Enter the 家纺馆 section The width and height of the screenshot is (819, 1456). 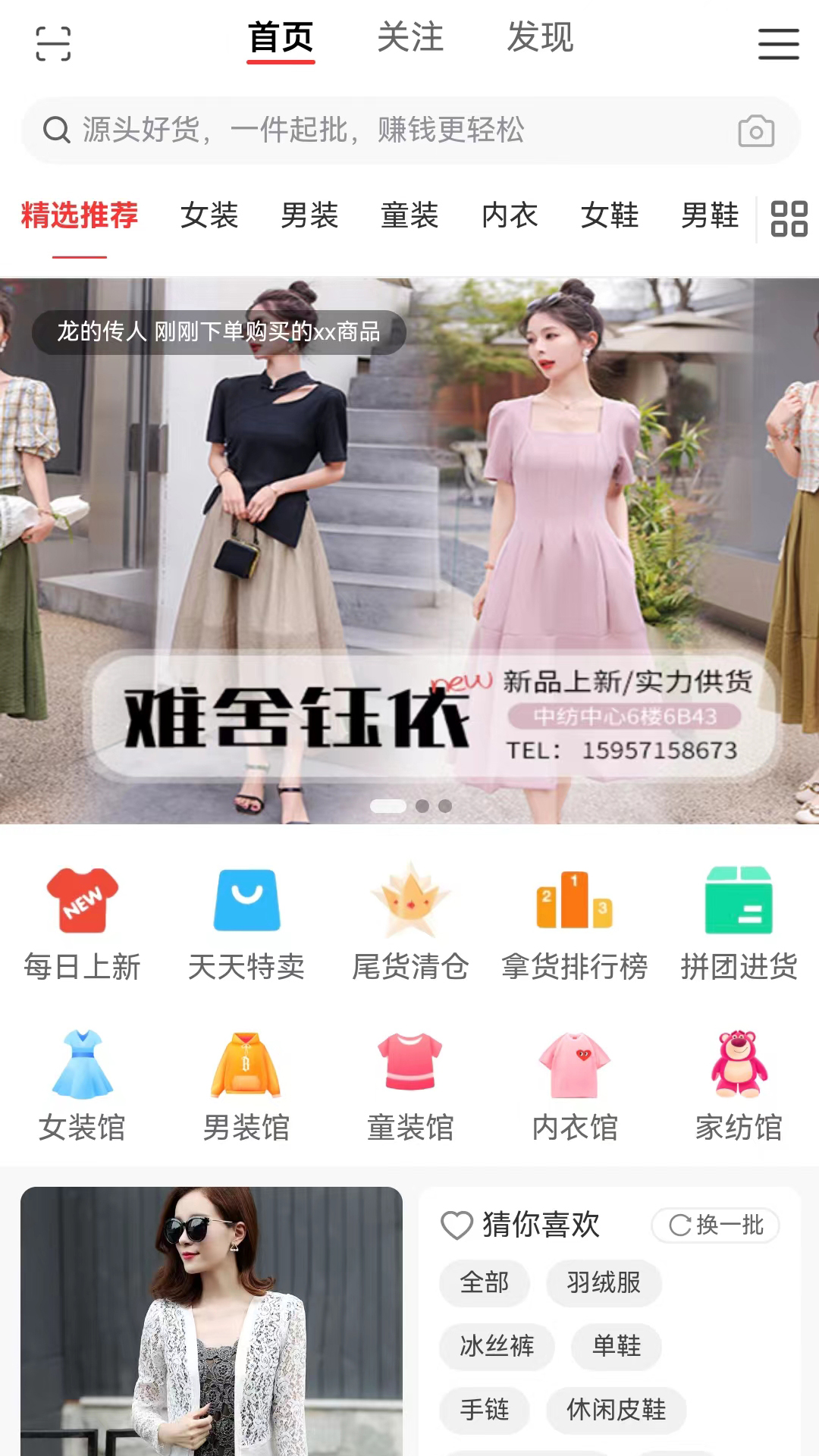coord(739,1086)
